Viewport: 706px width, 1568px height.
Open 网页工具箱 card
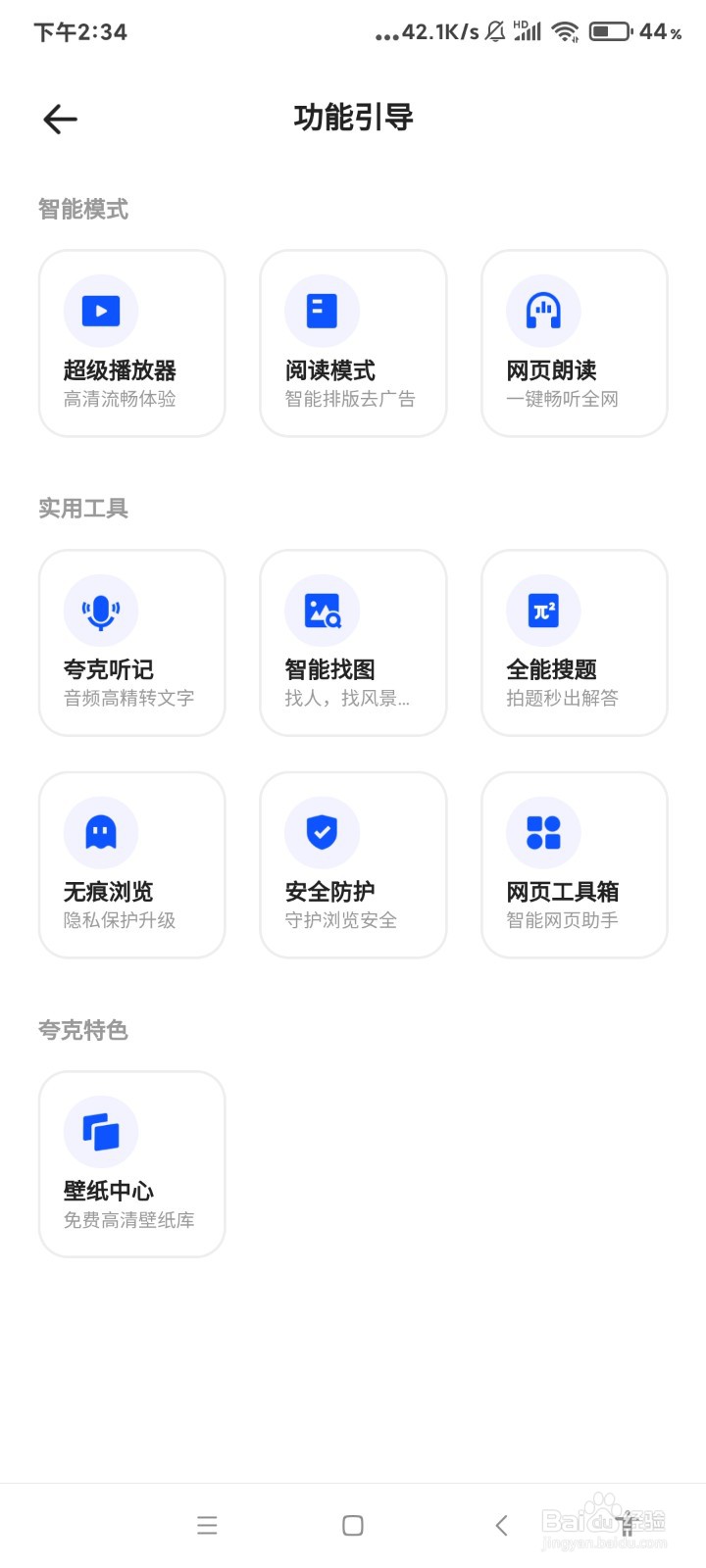[x=575, y=864]
